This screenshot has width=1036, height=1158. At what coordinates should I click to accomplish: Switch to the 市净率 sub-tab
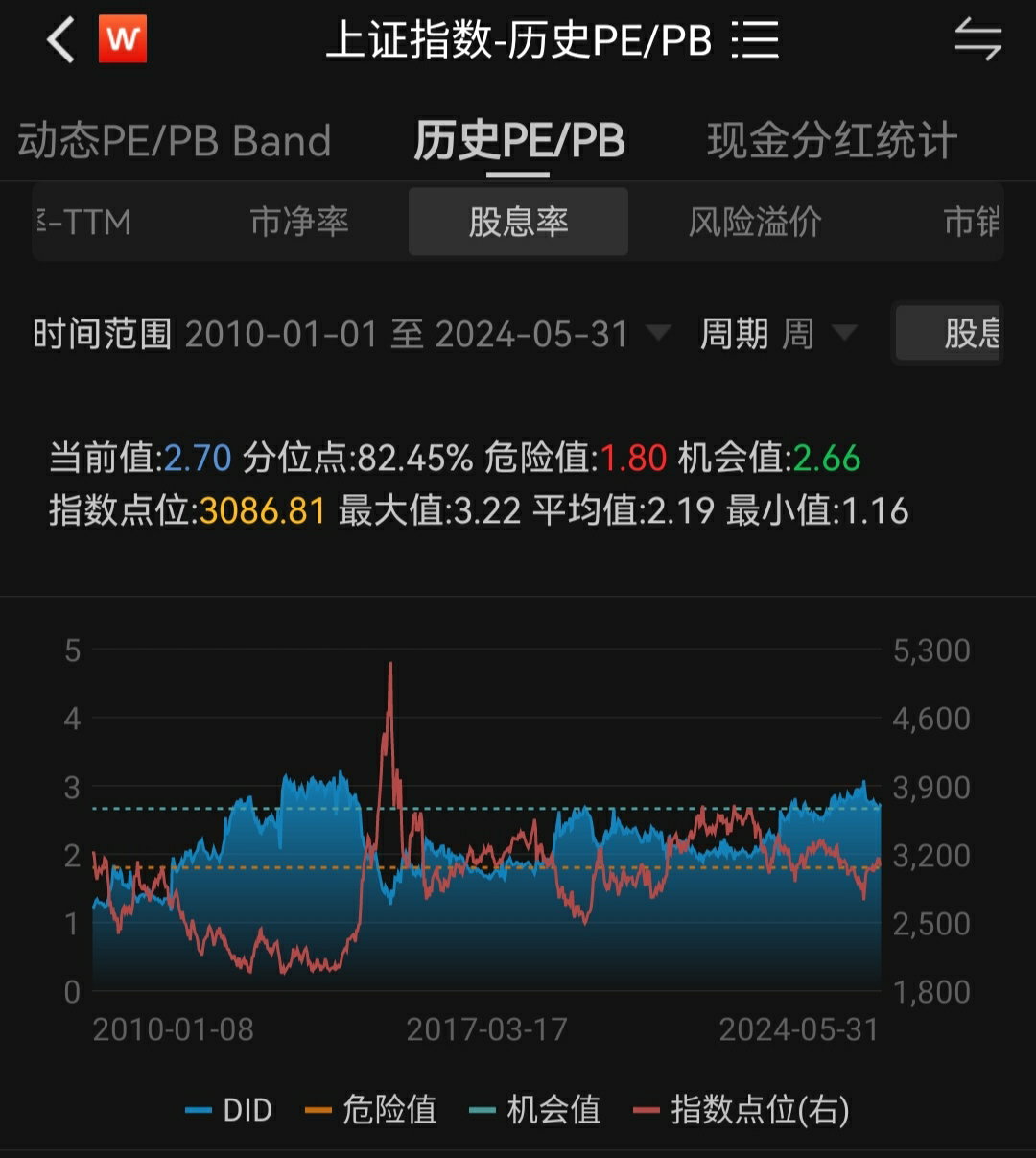click(x=299, y=223)
